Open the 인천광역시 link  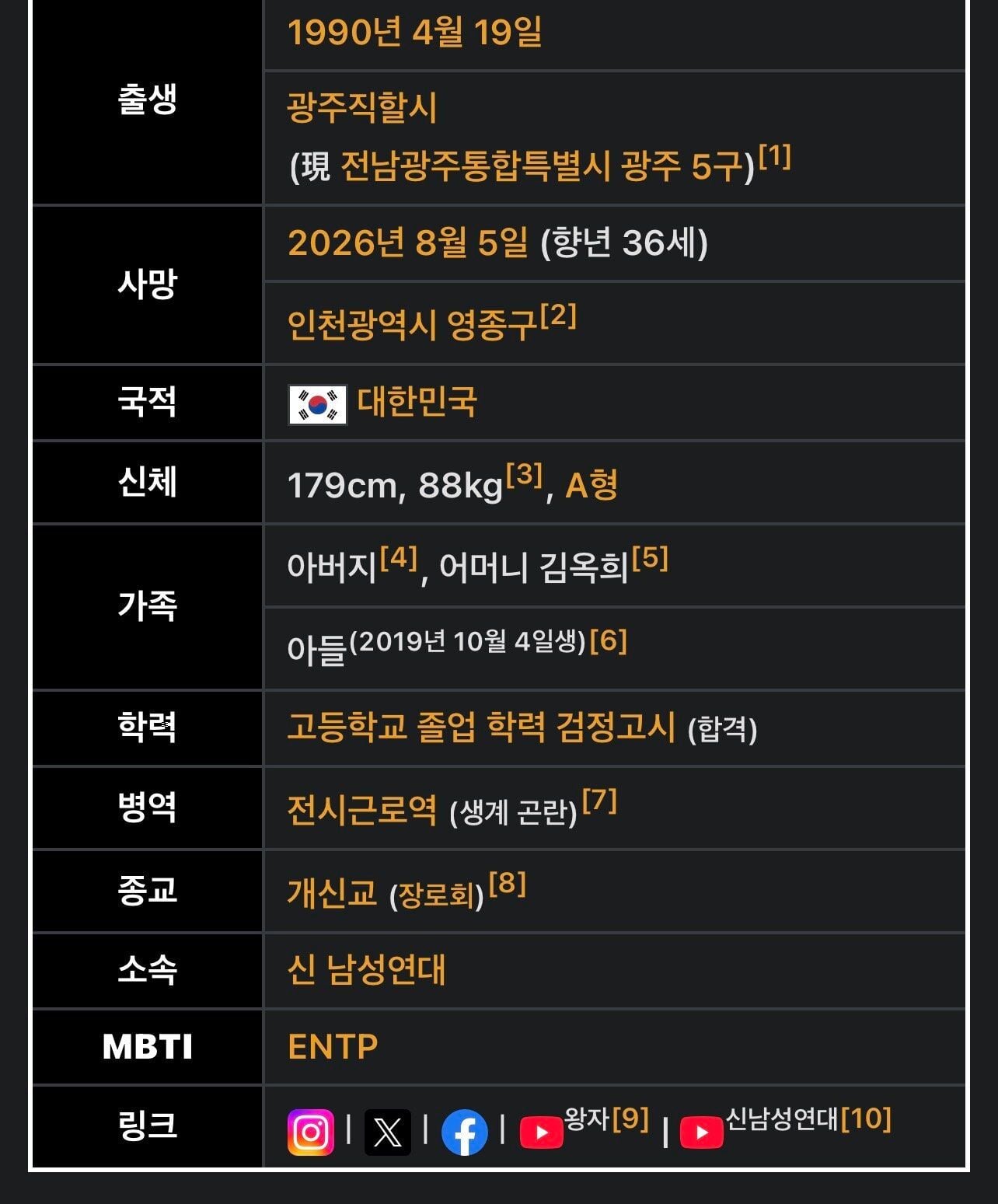362,324
